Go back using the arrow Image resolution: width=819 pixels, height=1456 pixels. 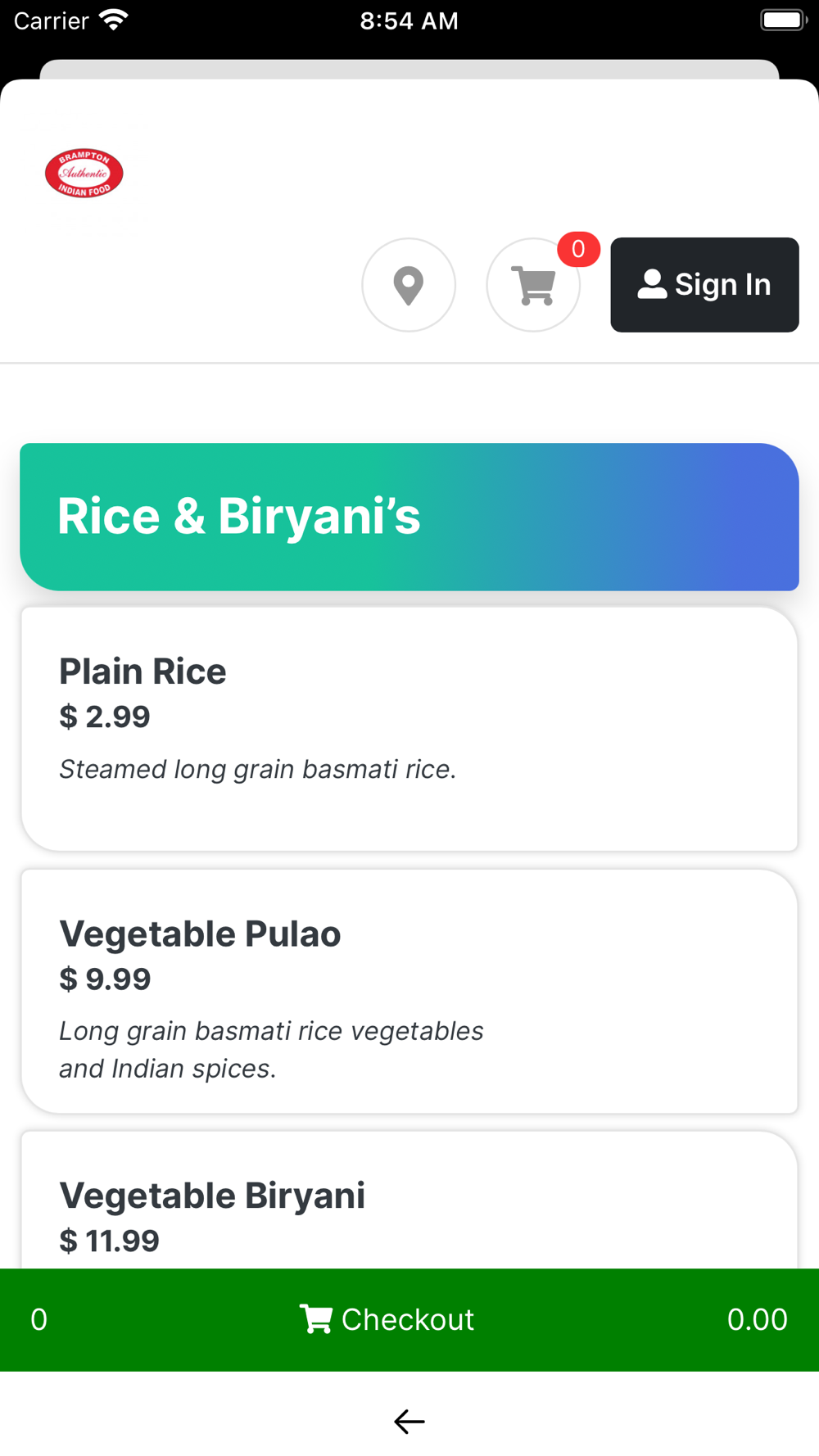[409, 1422]
